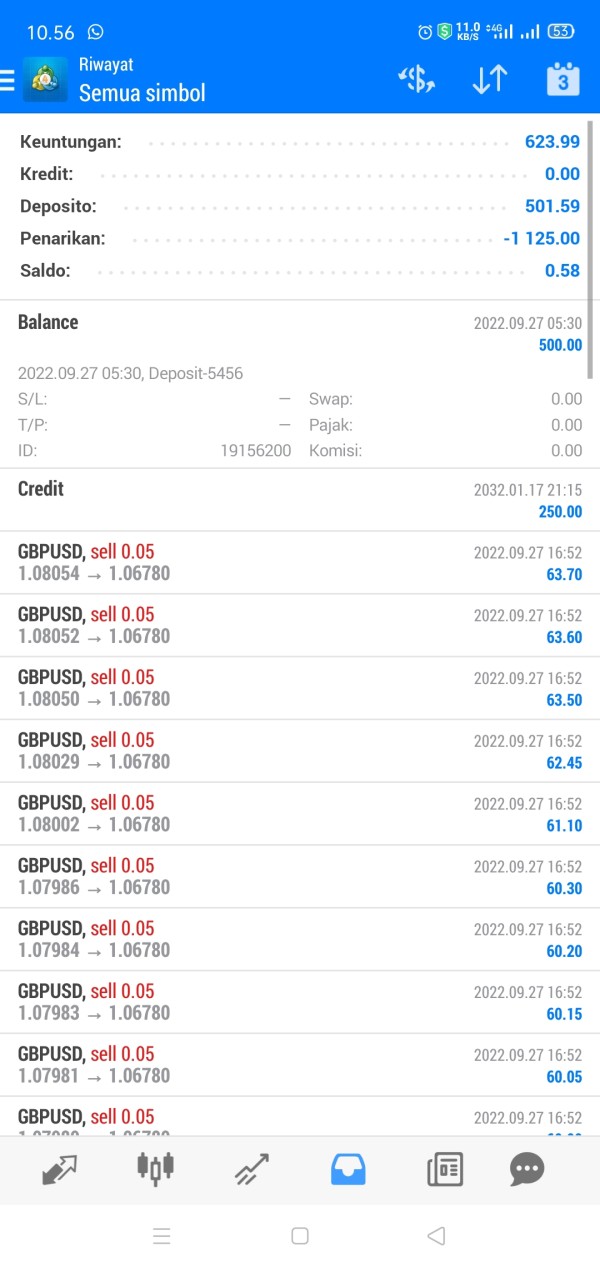Select the History inbox tab

pos(348,1168)
